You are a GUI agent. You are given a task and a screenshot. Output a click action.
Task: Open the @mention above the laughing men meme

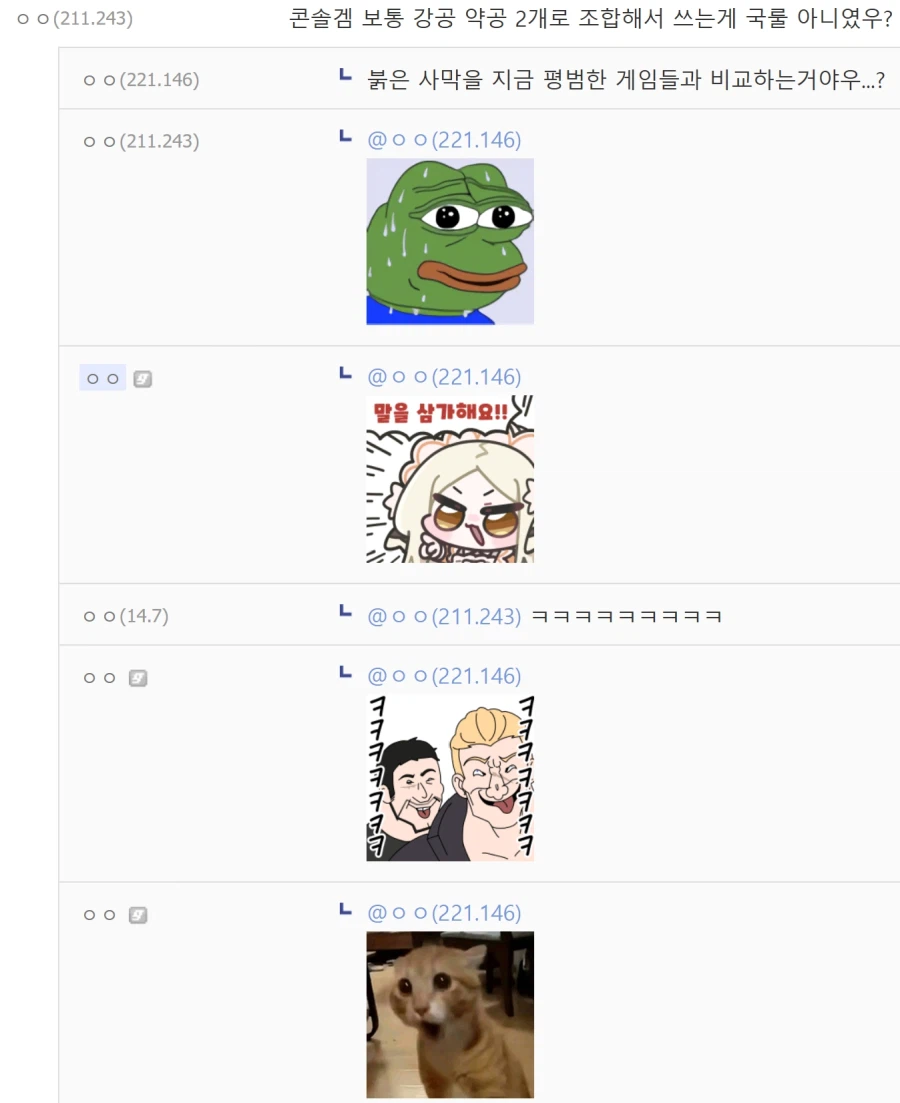444,675
